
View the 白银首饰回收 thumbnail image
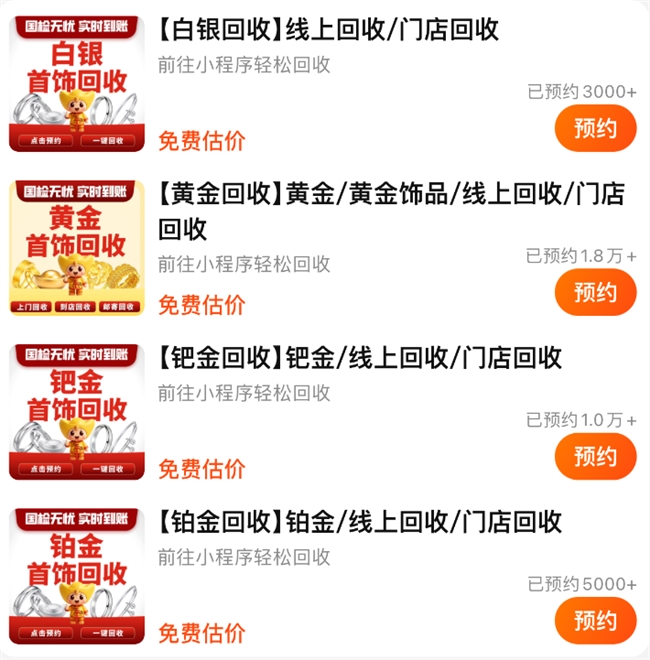(77, 84)
